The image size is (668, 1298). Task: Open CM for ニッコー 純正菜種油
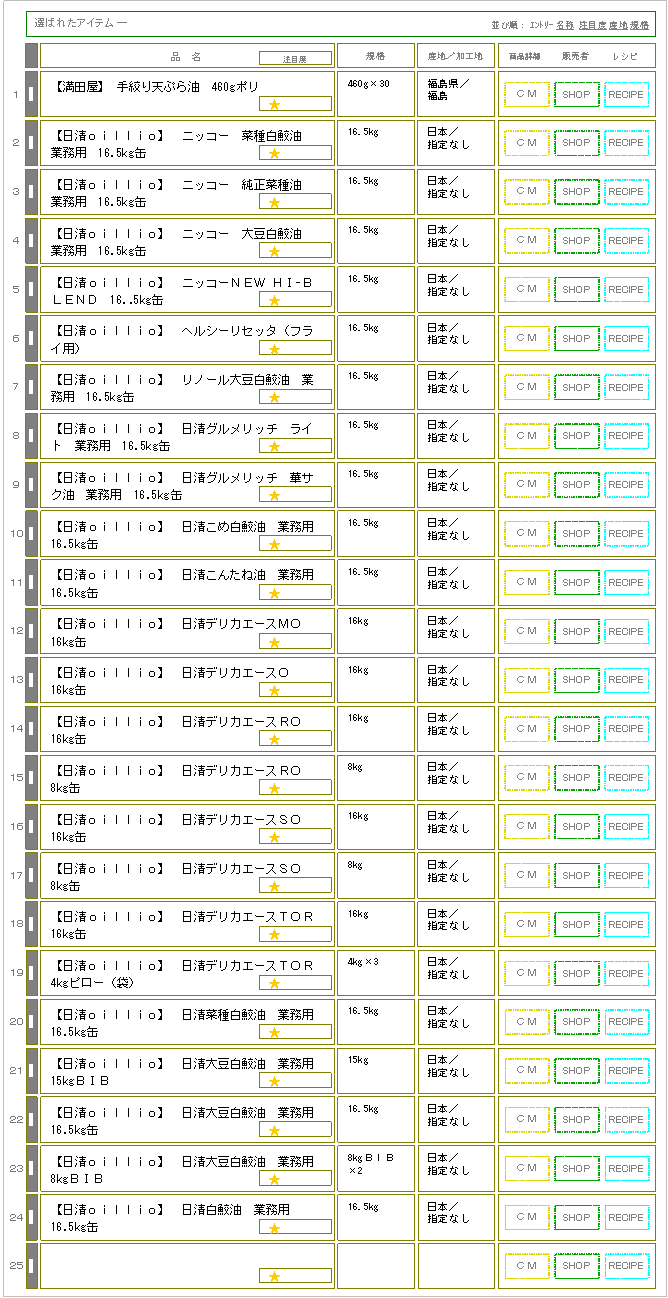526,192
